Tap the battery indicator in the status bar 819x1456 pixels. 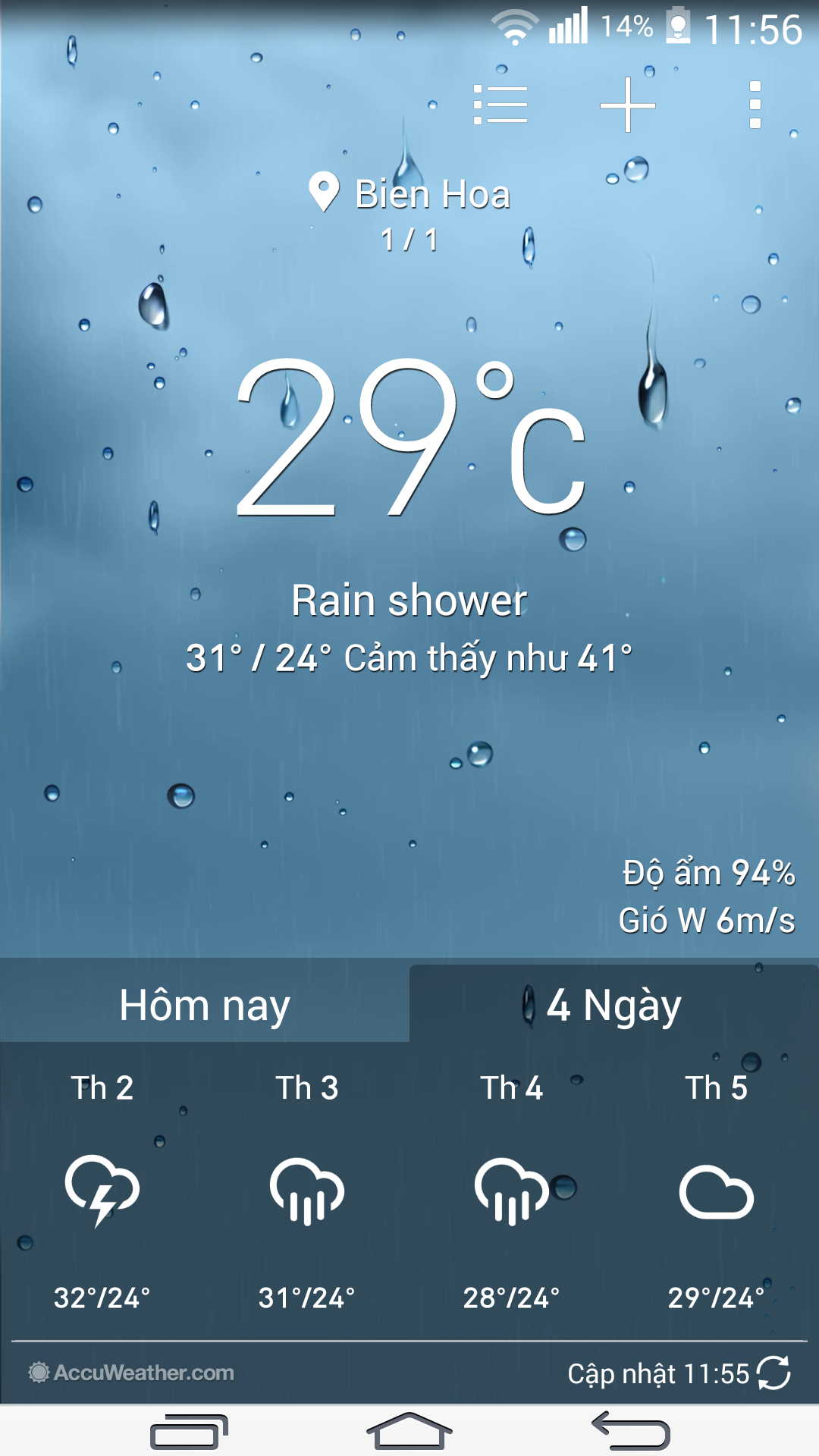pos(677,27)
